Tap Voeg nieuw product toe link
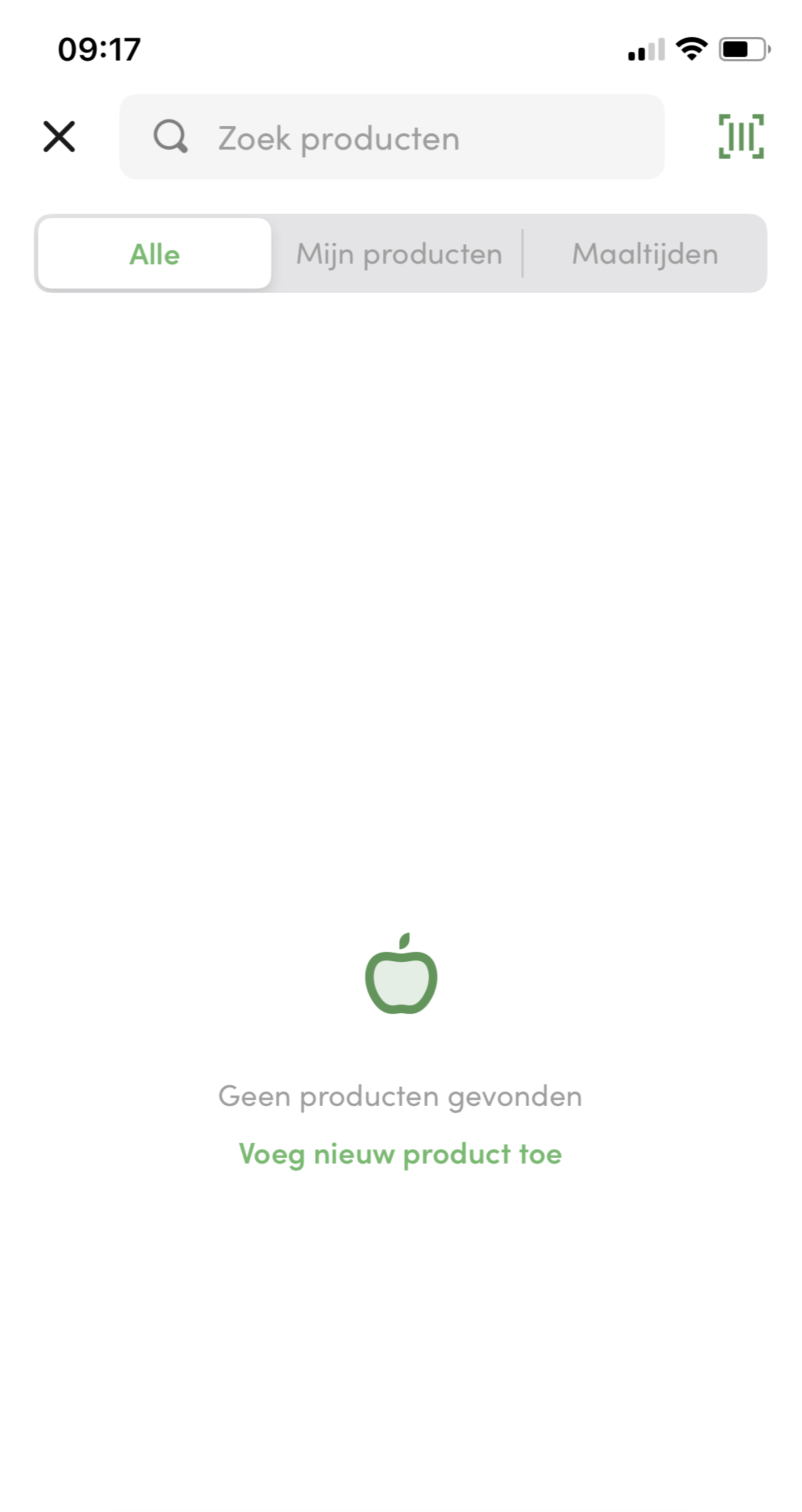The image size is (802, 1512). tap(401, 1154)
